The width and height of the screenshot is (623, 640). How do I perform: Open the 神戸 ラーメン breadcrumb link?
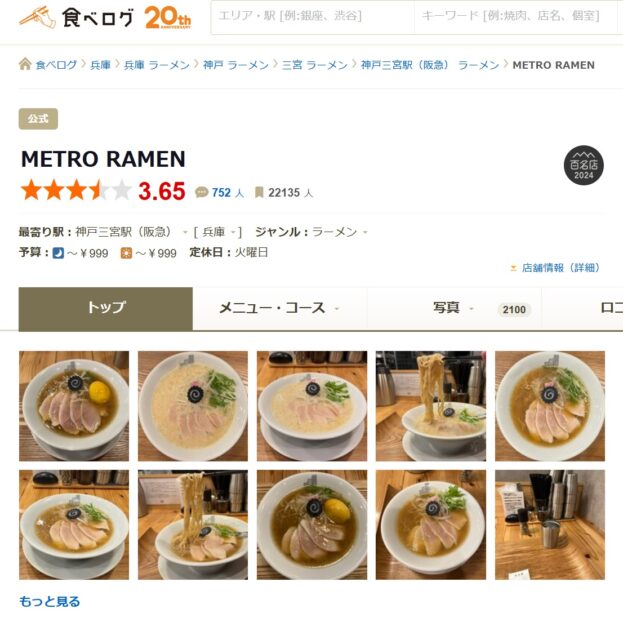[x=235, y=65]
